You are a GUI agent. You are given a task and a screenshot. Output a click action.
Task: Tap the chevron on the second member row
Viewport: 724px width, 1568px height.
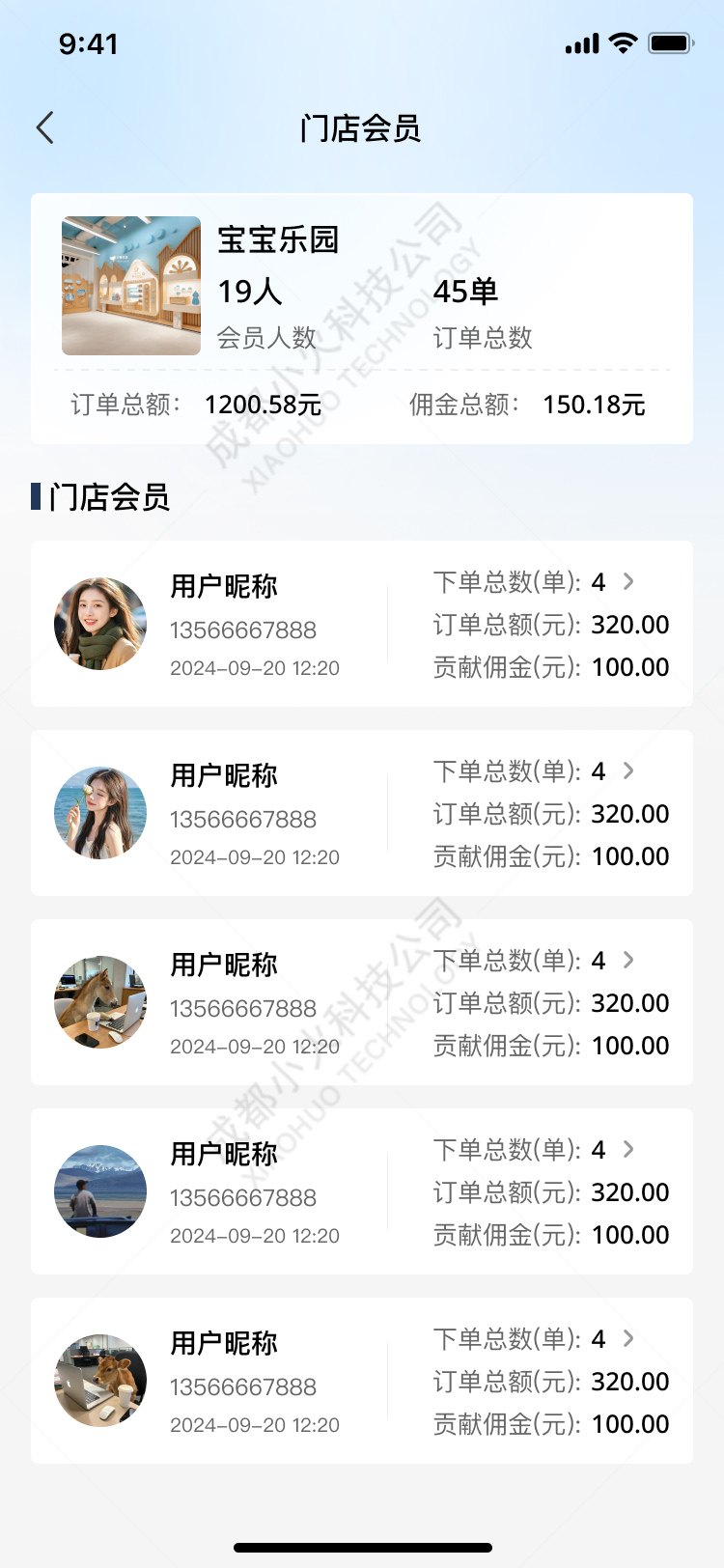(627, 771)
